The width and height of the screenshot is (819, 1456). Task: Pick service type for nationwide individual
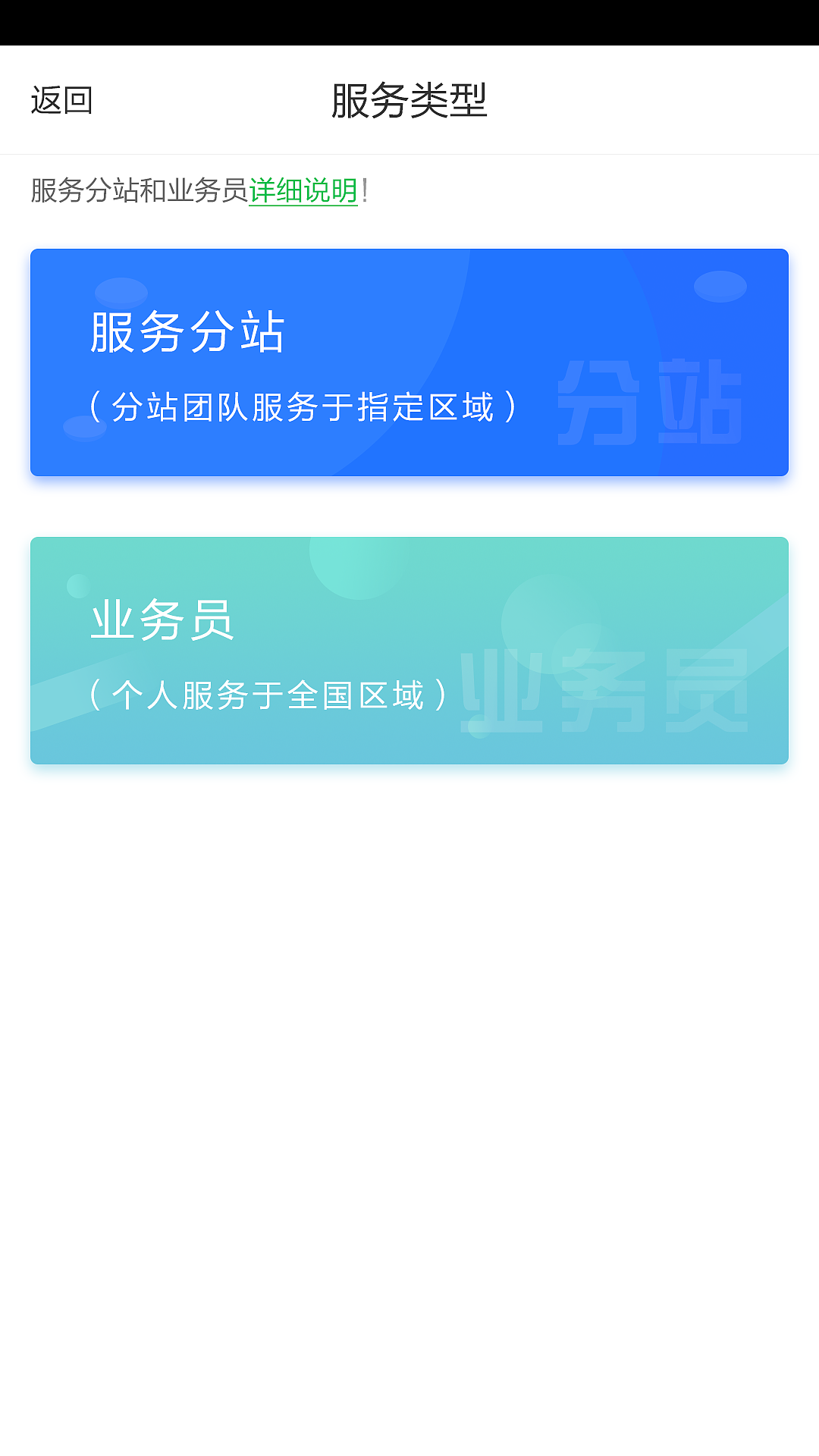coord(409,651)
